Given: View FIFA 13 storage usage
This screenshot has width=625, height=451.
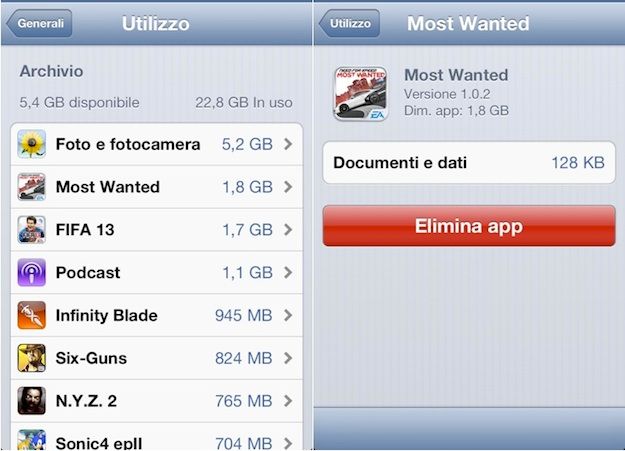Looking at the screenshot, I should click(156, 230).
